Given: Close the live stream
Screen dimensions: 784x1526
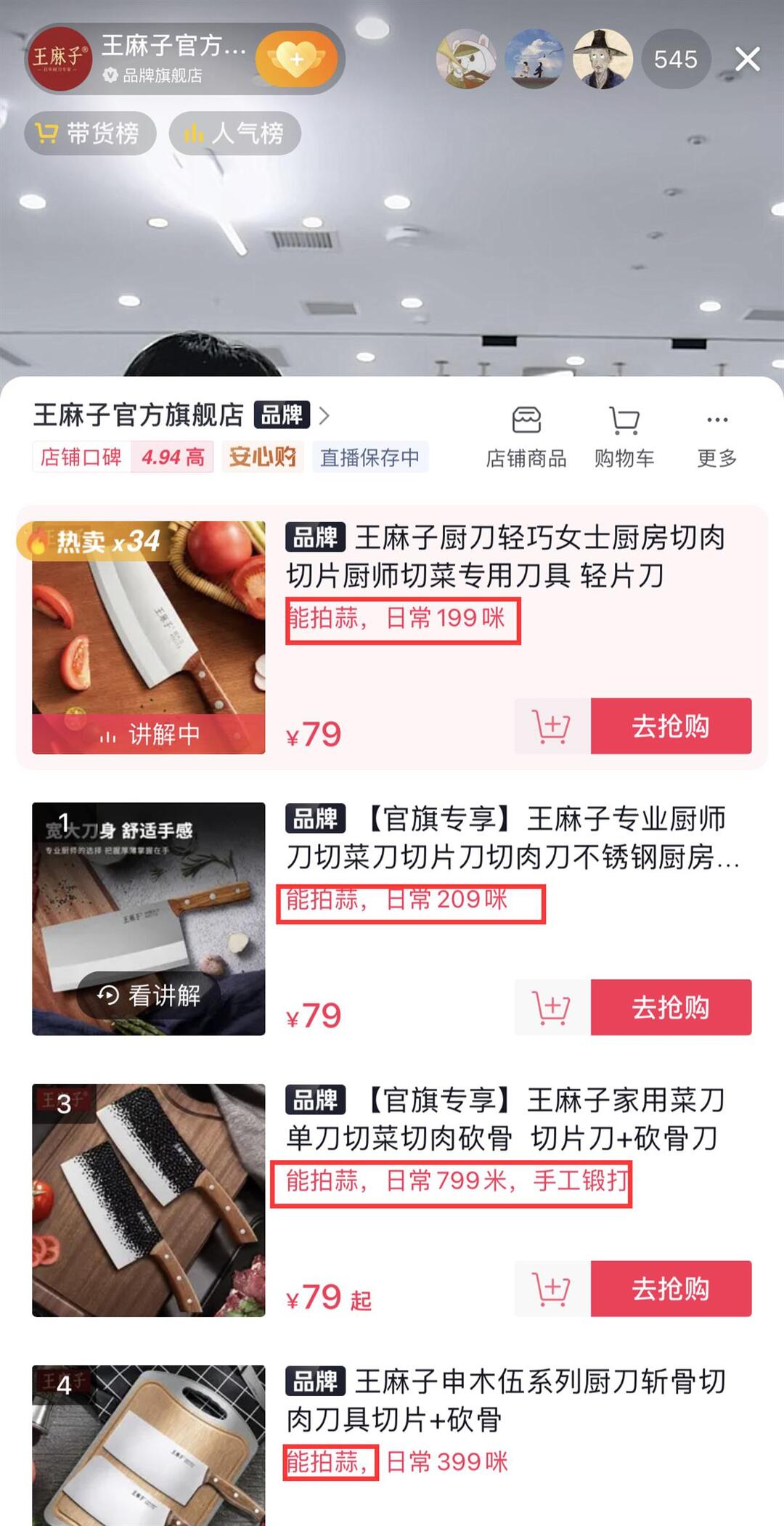Looking at the screenshot, I should [x=747, y=60].
